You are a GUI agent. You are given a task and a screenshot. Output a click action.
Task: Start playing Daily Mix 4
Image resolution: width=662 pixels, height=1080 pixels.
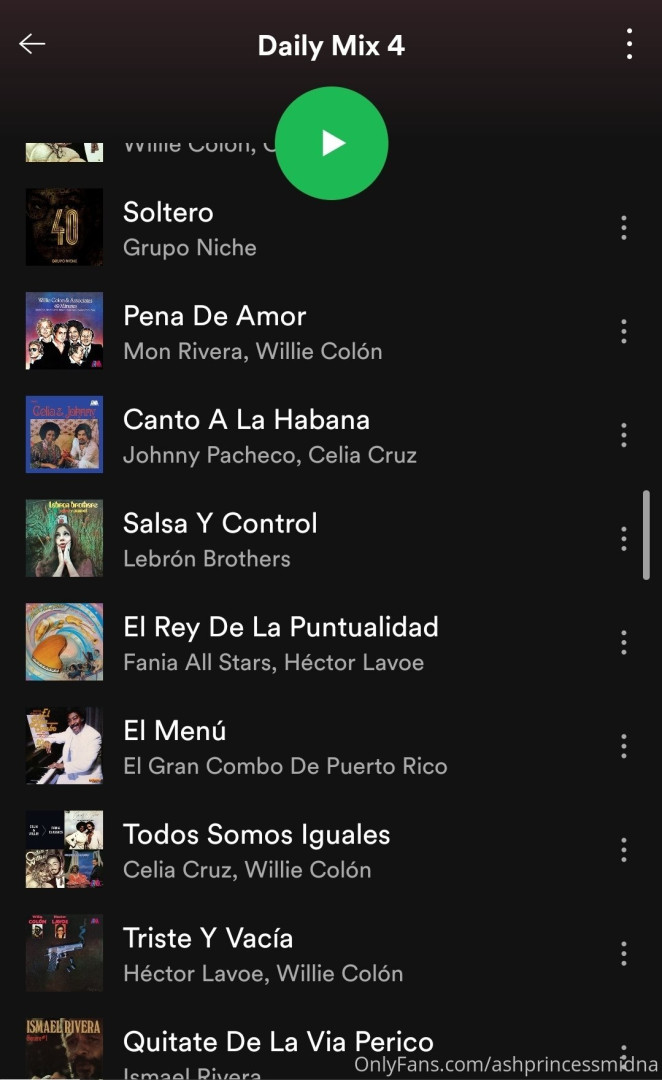[x=331, y=143]
